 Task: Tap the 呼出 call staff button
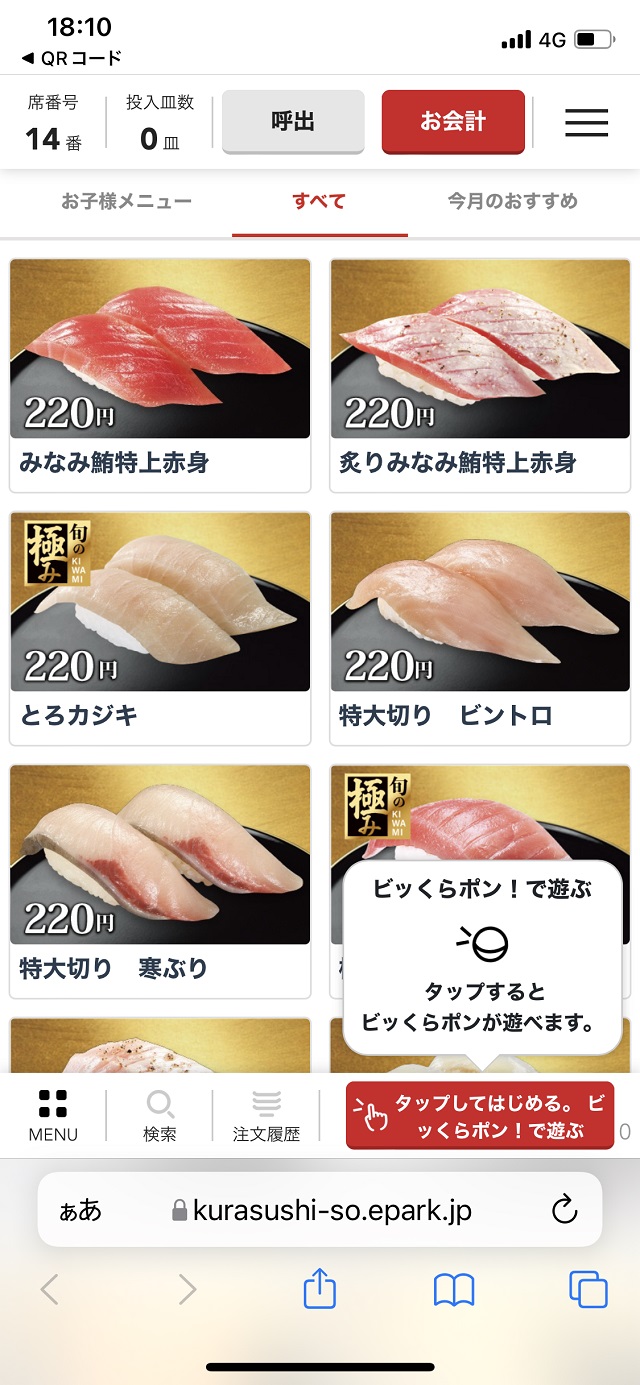point(293,122)
